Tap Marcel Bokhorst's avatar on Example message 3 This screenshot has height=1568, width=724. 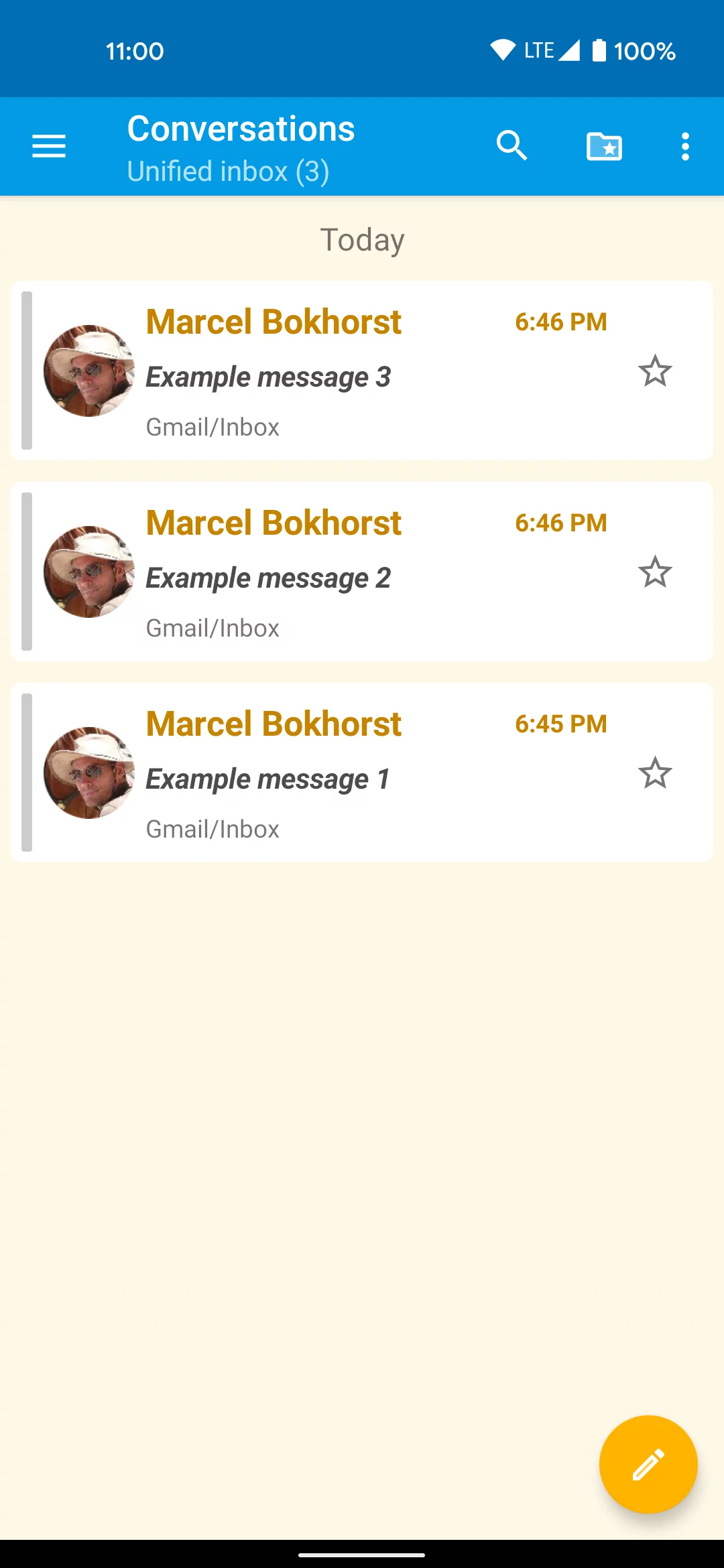point(88,371)
